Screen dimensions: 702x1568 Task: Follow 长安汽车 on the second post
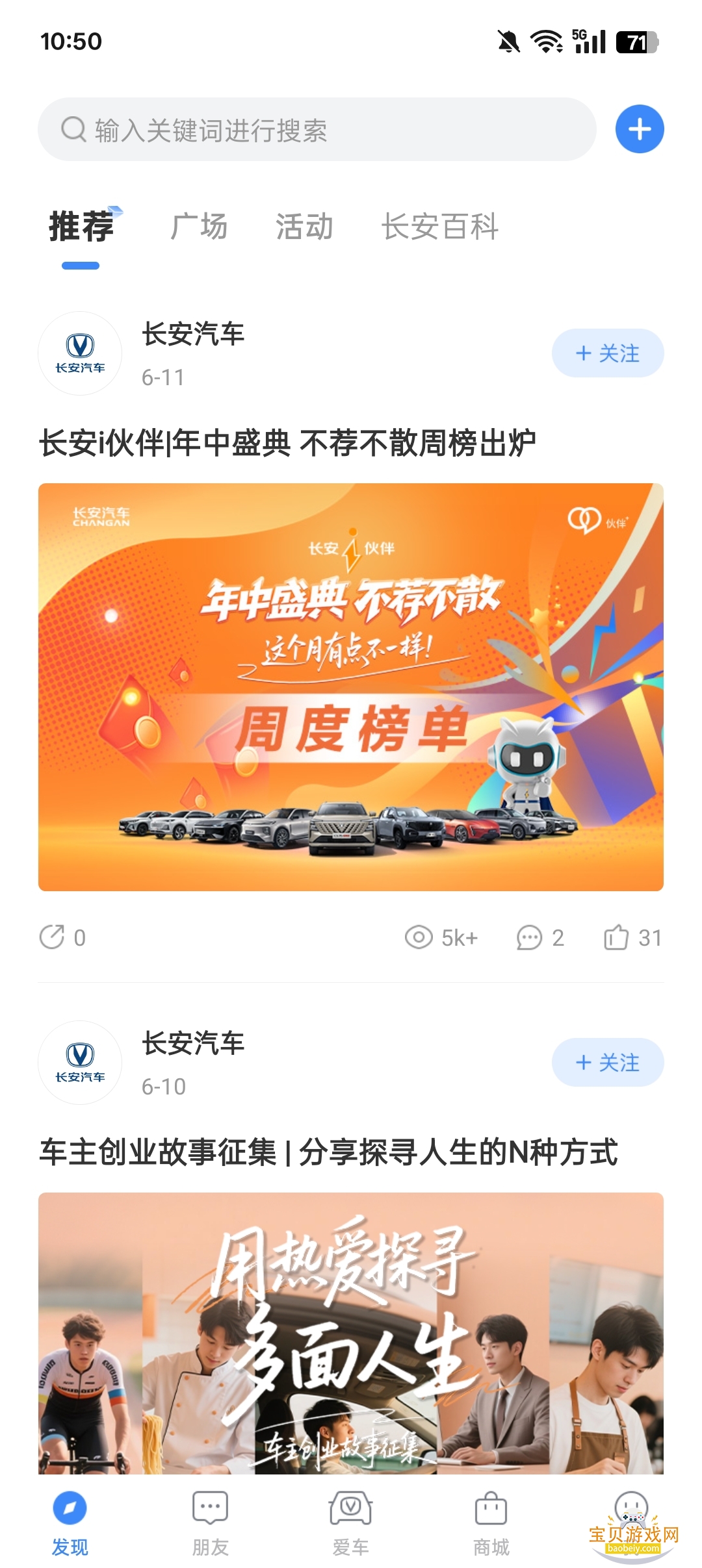coord(607,1063)
